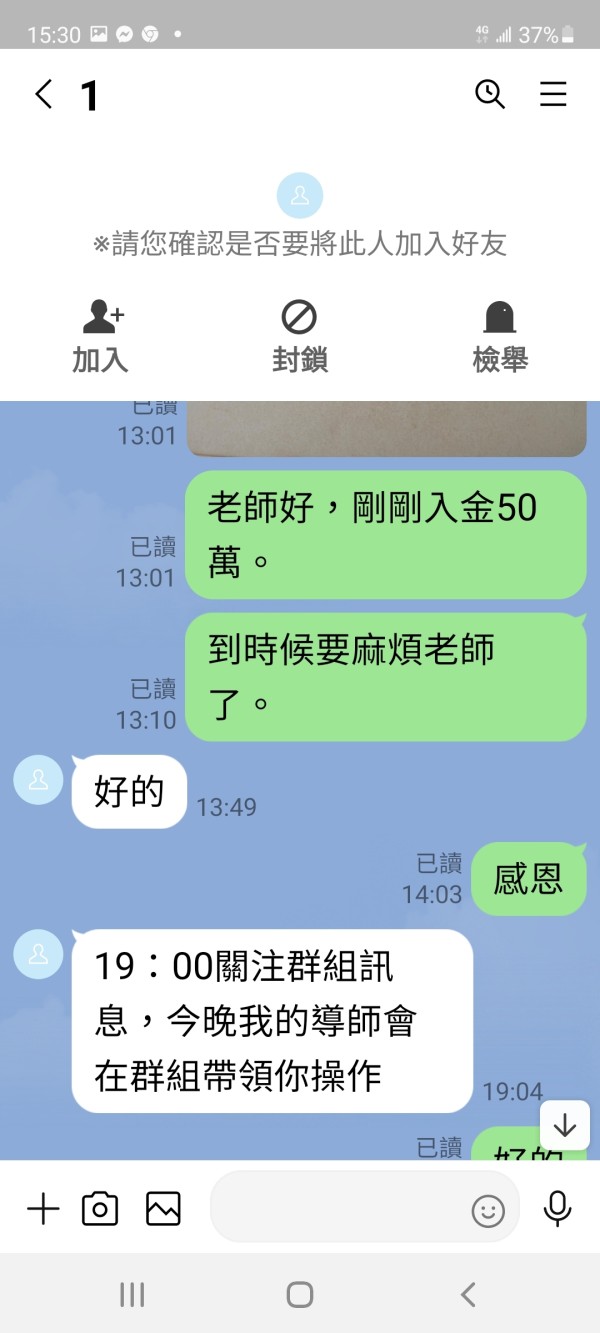The width and height of the screenshot is (600, 1333).
Task: Open the photo gallery picker
Action: click(163, 1210)
